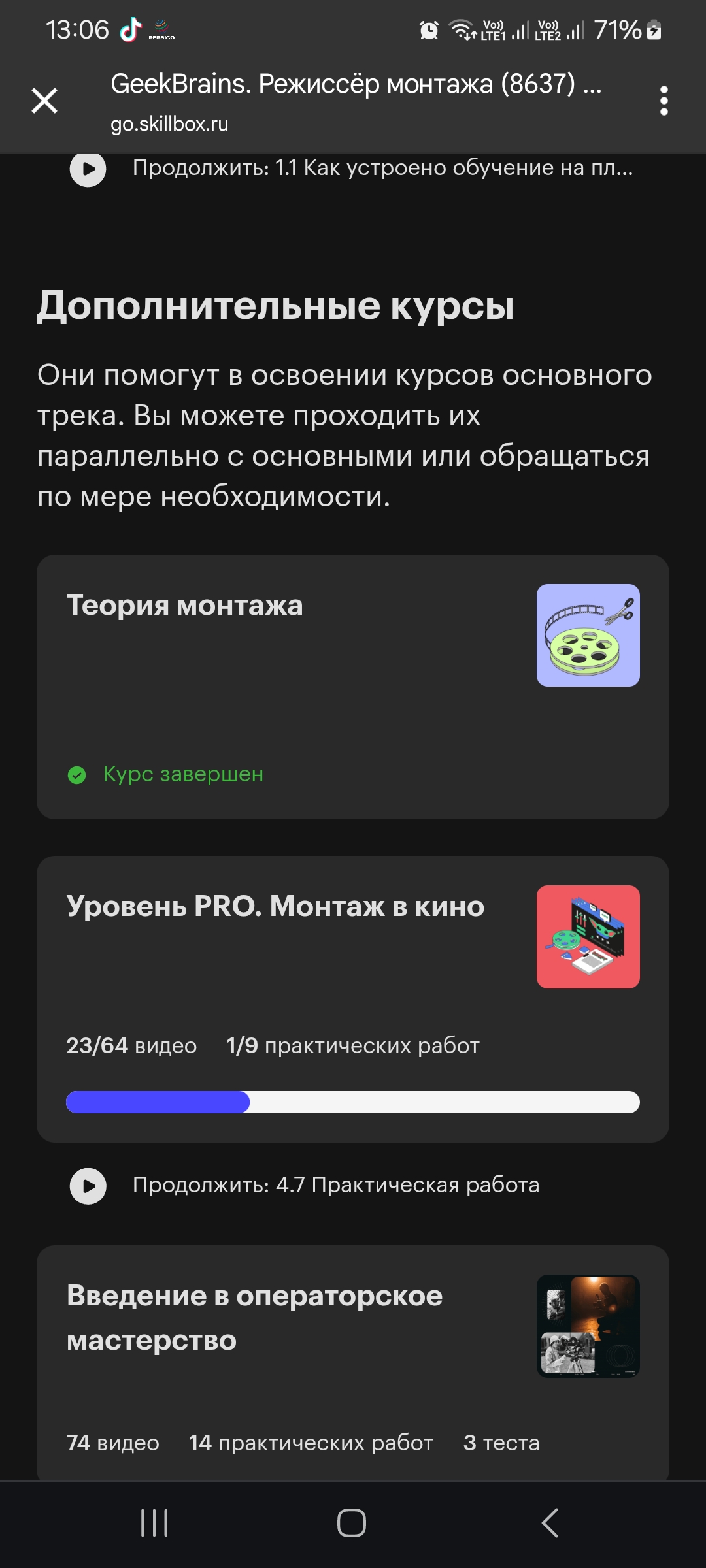706x1568 pixels.
Task: Close the GeekBrains browser tab
Action: [x=44, y=101]
